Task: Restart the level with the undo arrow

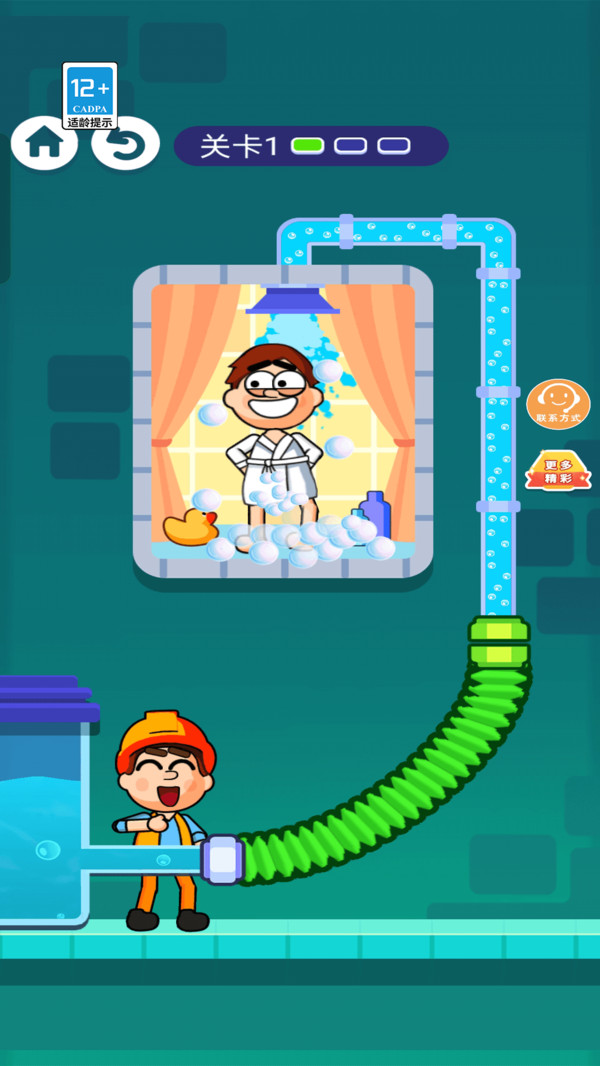Action: (x=126, y=144)
